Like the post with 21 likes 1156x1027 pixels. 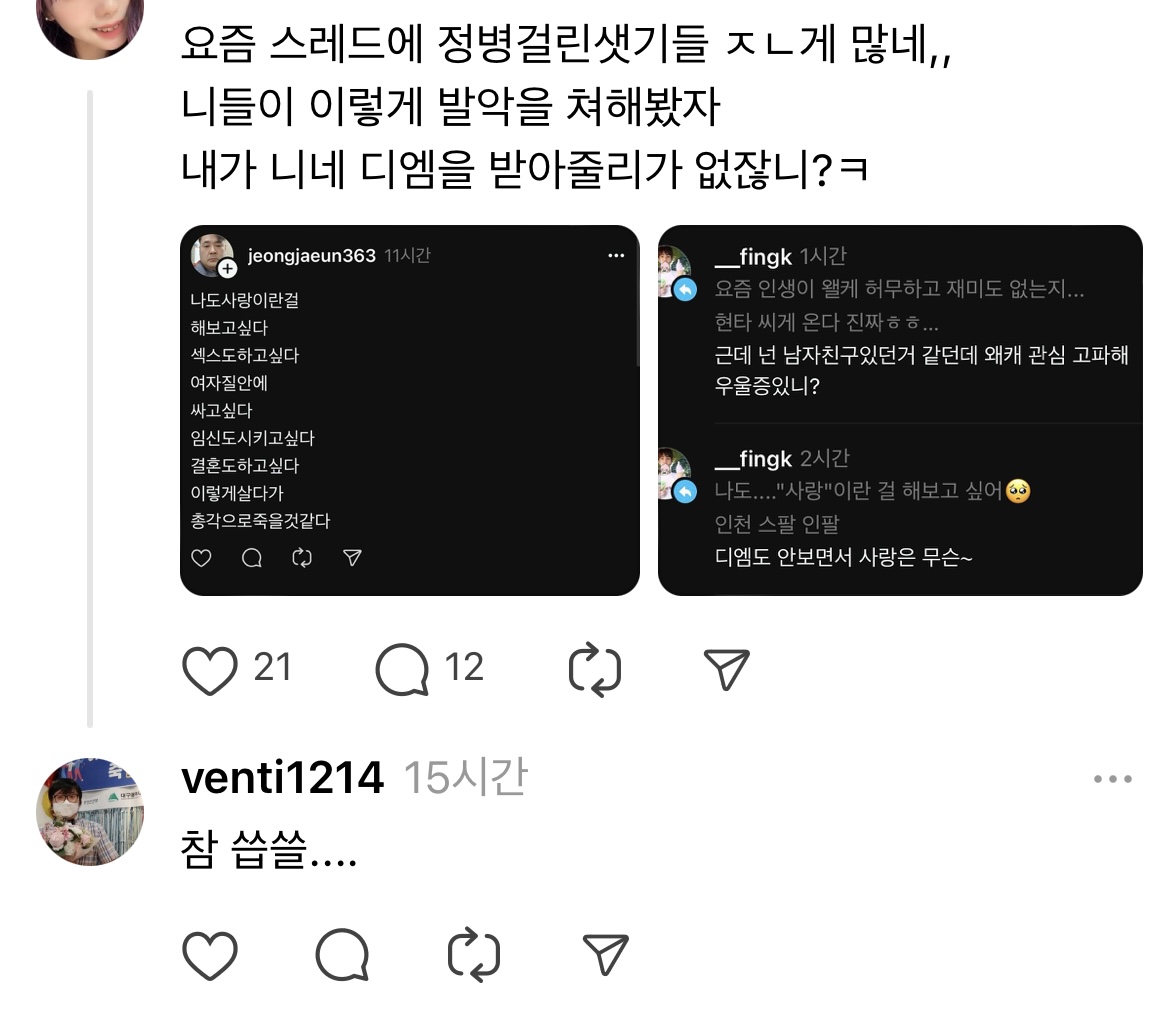click(x=211, y=669)
